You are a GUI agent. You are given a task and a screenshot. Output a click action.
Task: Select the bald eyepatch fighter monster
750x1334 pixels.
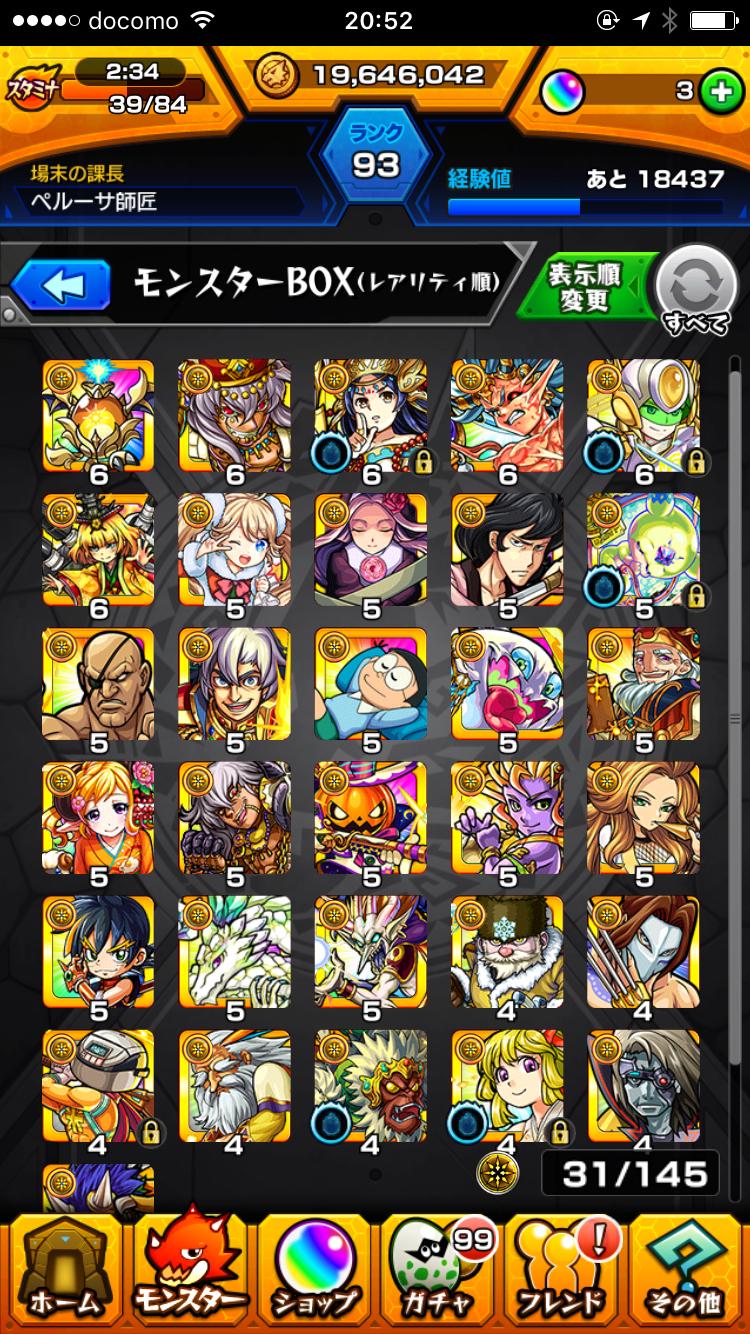98,684
